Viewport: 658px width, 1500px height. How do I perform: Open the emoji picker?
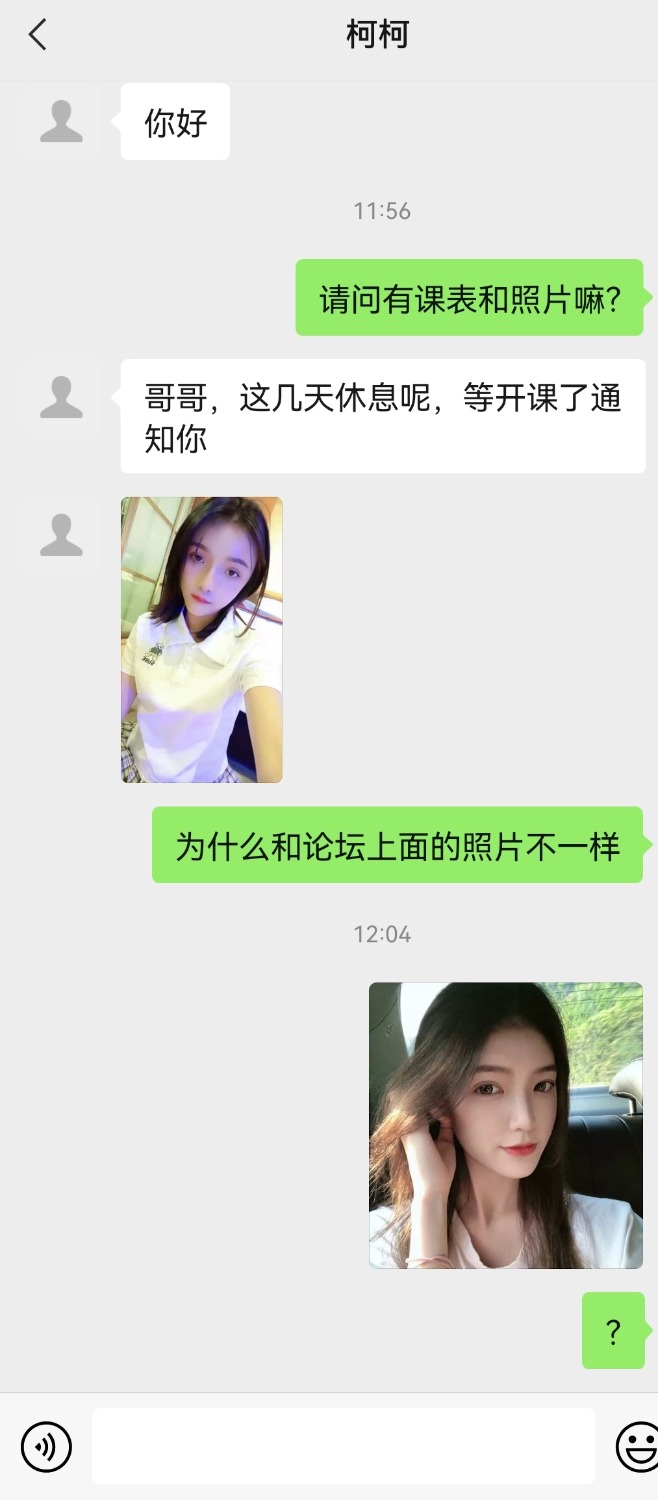click(637, 1446)
